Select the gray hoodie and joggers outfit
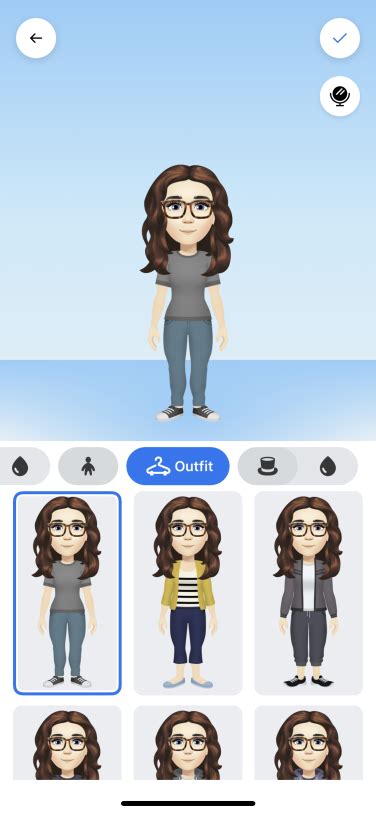 [x=308, y=593]
